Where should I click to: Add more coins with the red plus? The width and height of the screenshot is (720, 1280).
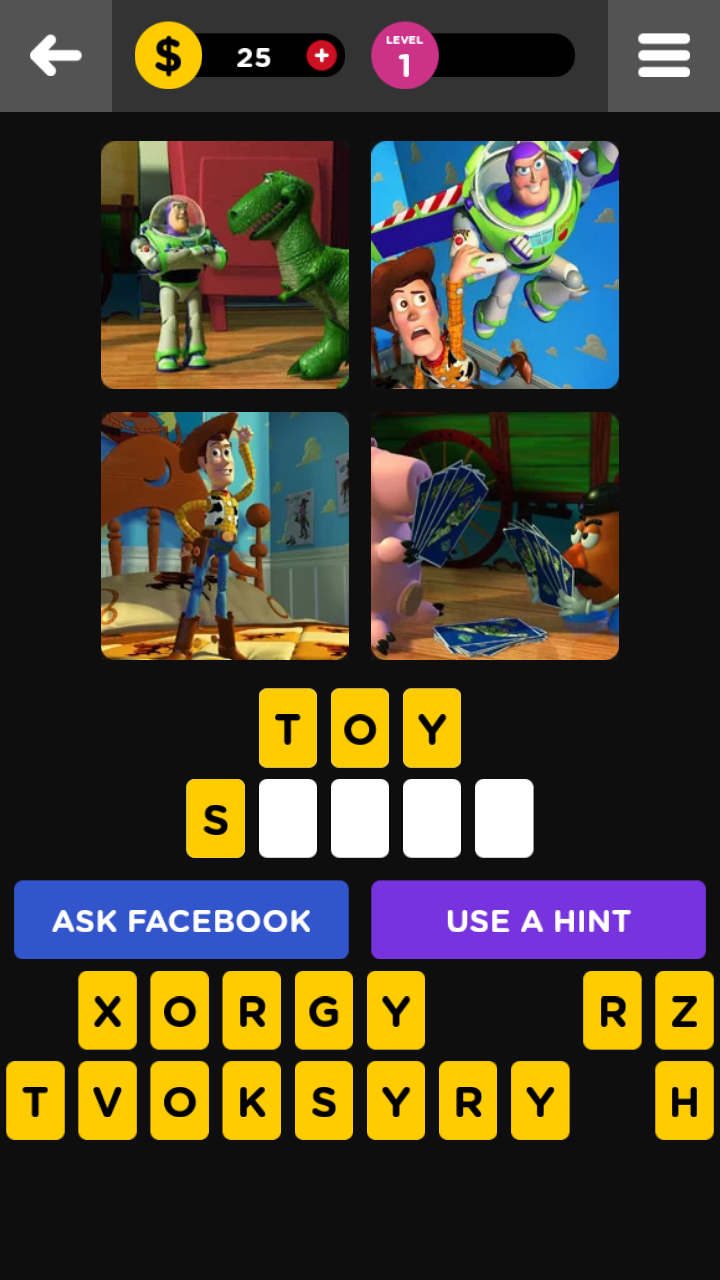(x=321, y=56)
